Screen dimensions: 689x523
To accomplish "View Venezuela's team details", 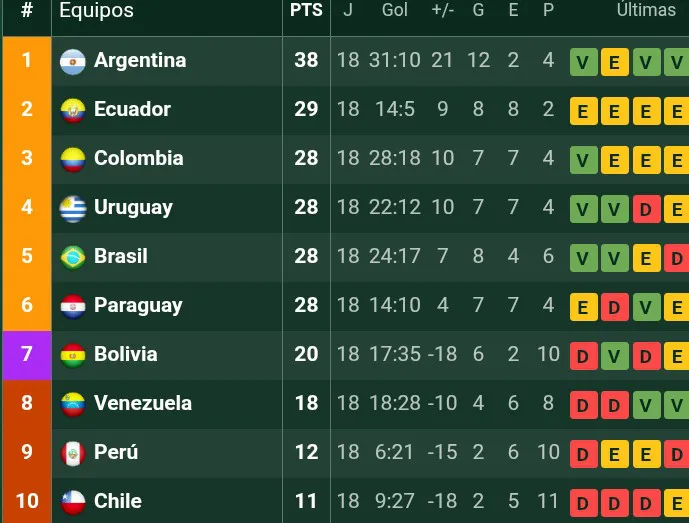I will (x=142, y=403).
